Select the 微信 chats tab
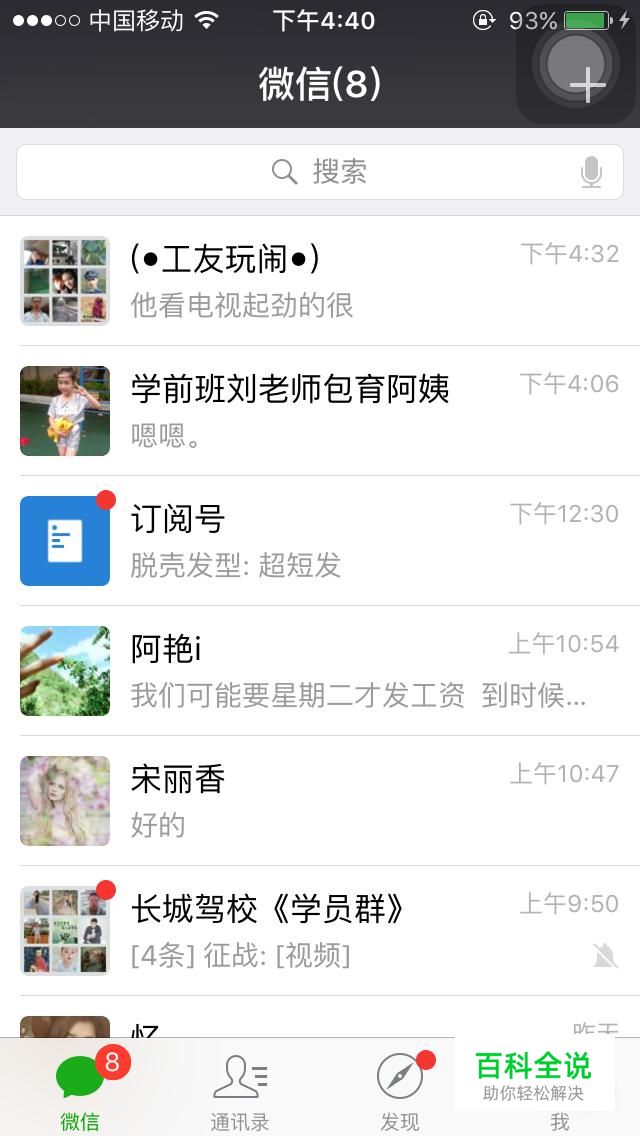This screenshot has height=1136, width=640. (80, 1092)
